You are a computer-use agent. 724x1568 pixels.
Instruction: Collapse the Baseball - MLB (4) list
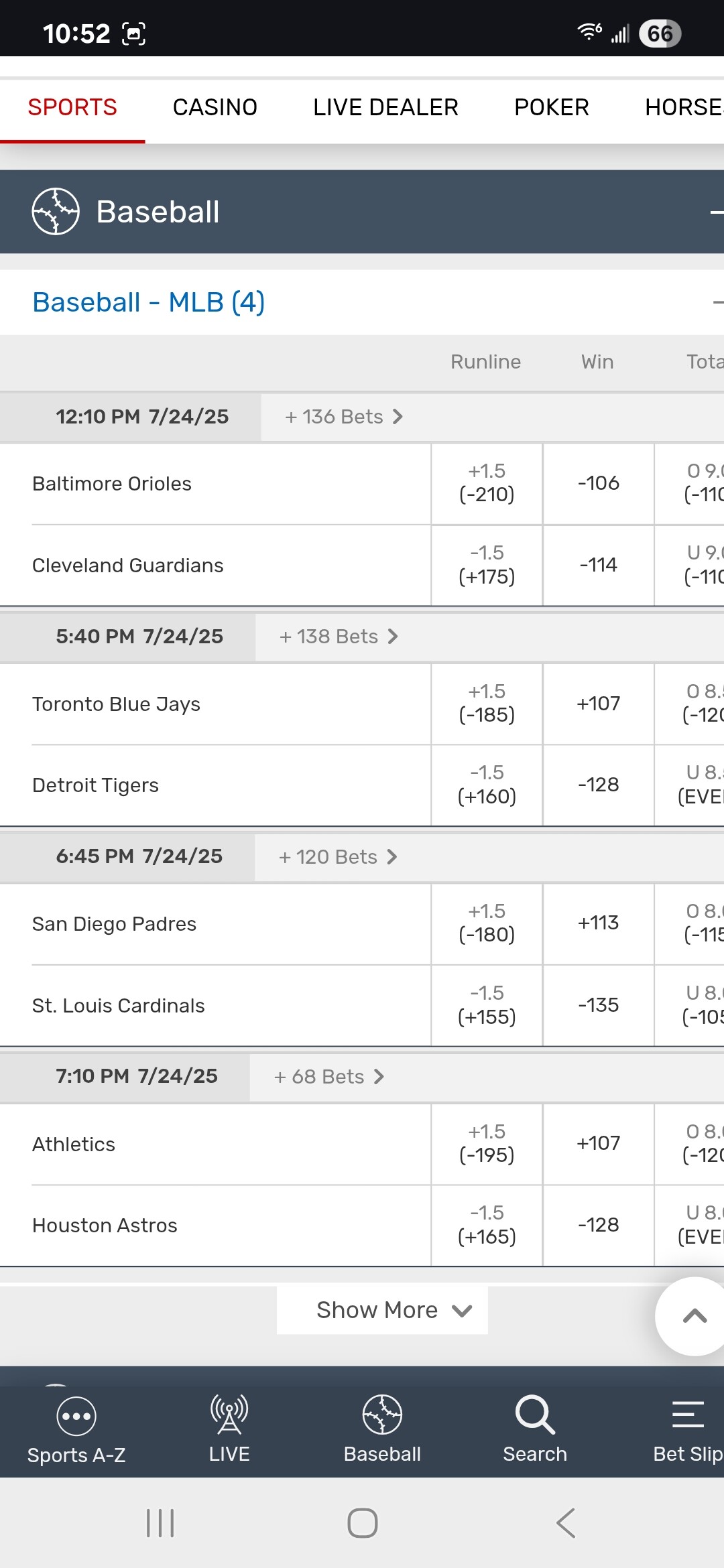pyautogui.click(x=716, y=302)
